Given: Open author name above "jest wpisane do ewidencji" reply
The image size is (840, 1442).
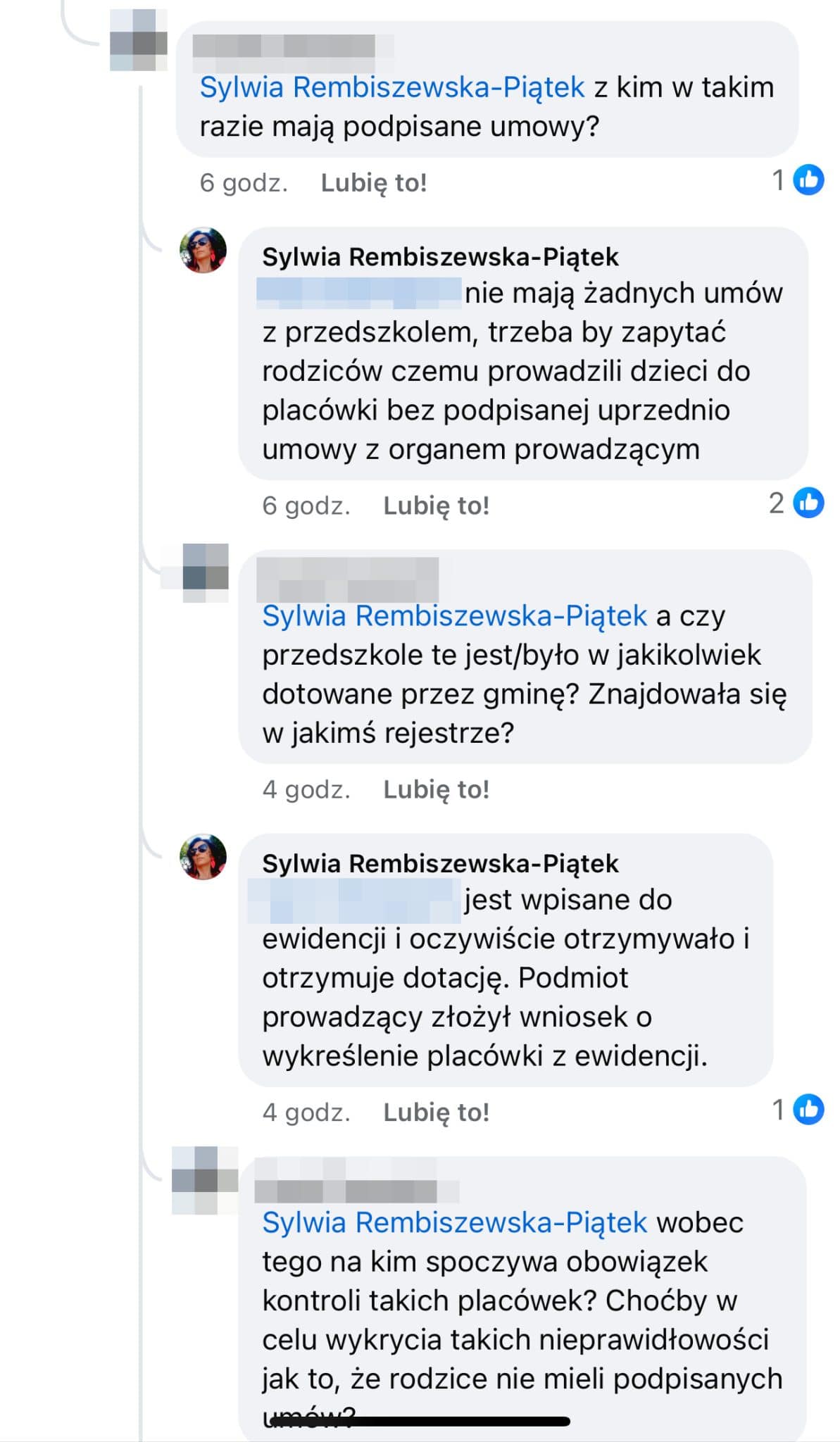Looking at the screenshot, I should tap(440, 863).
